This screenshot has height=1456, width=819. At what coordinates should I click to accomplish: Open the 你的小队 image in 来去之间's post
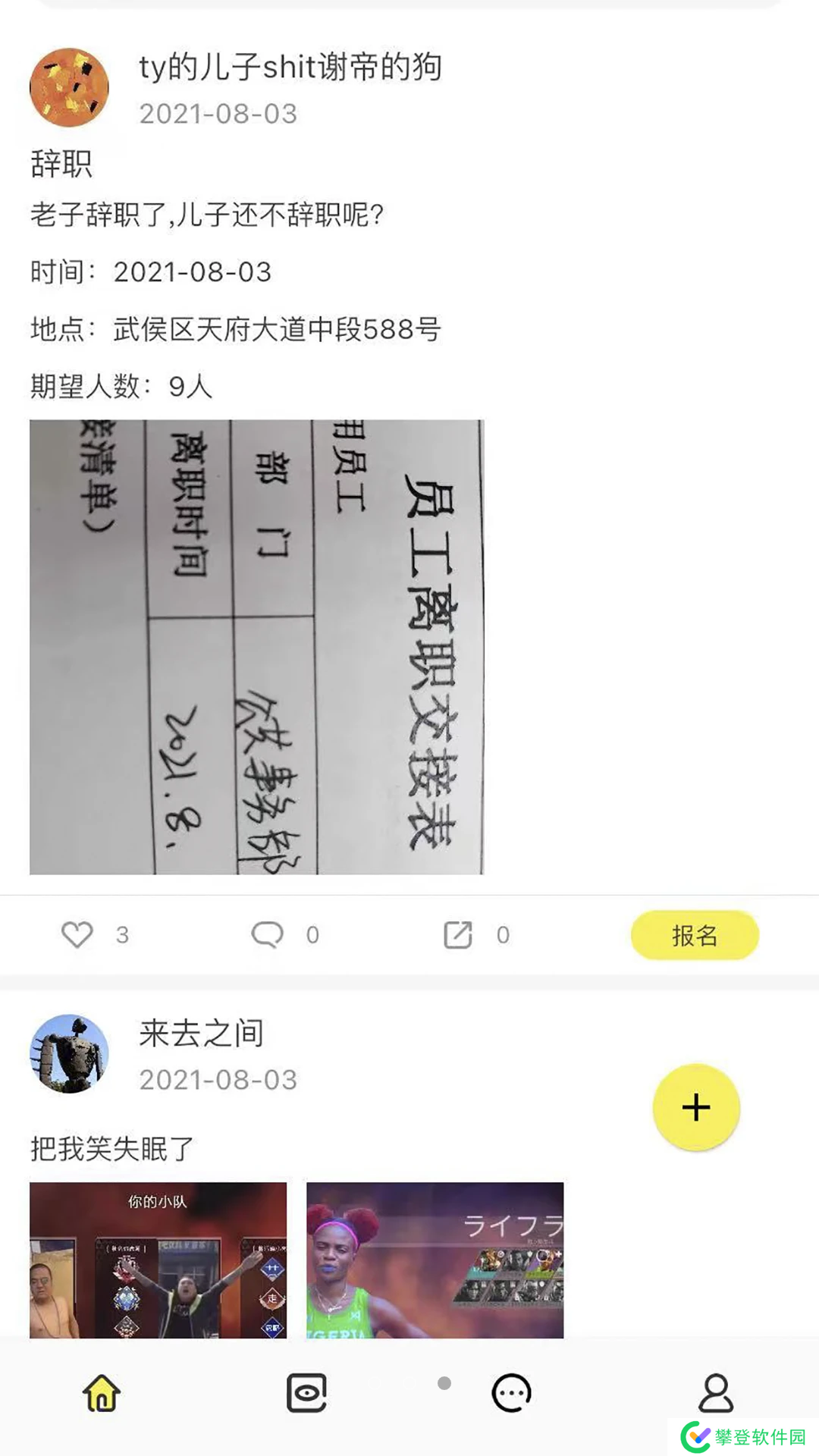[158, 1259]
